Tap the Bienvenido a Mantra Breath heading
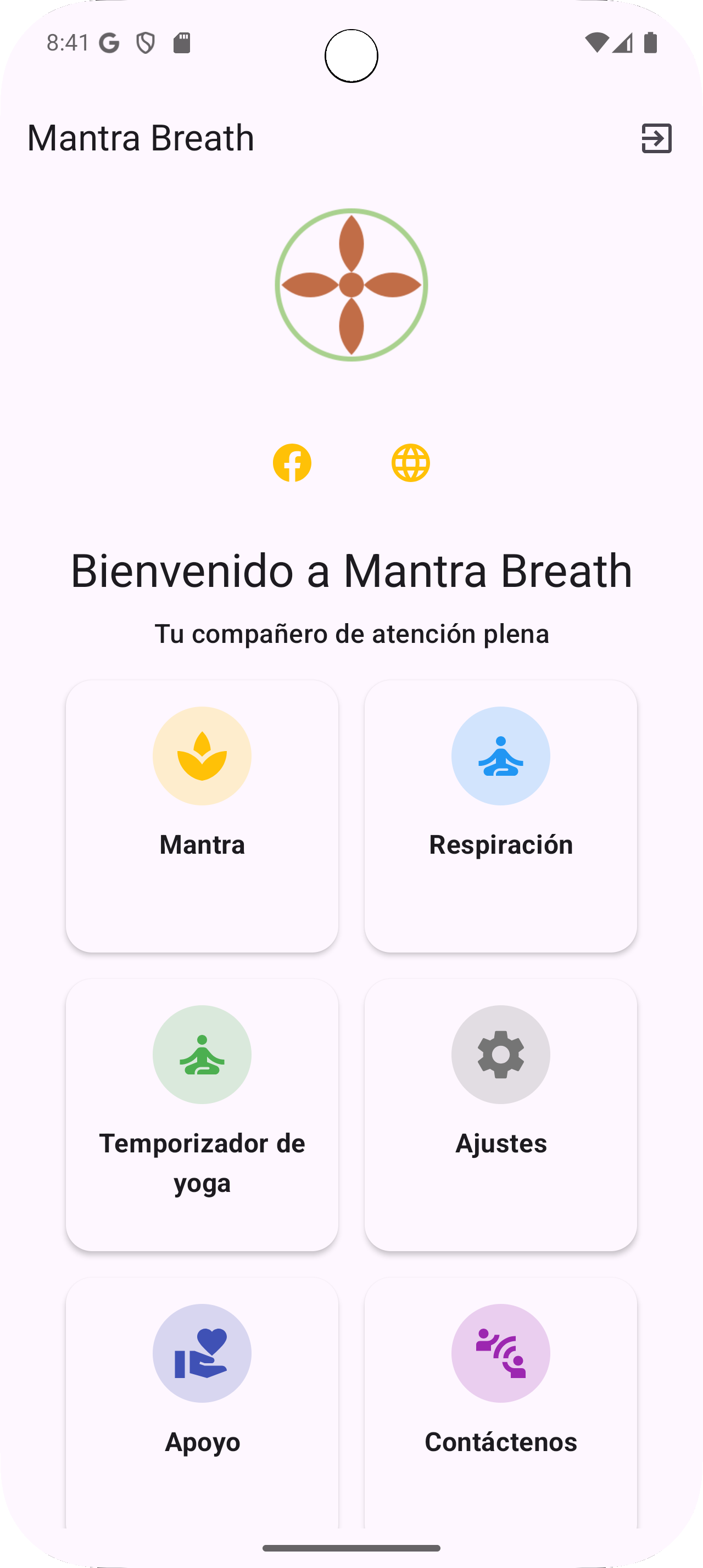The height and width of the screenshot is (1568, 703). tap(351, 571)
